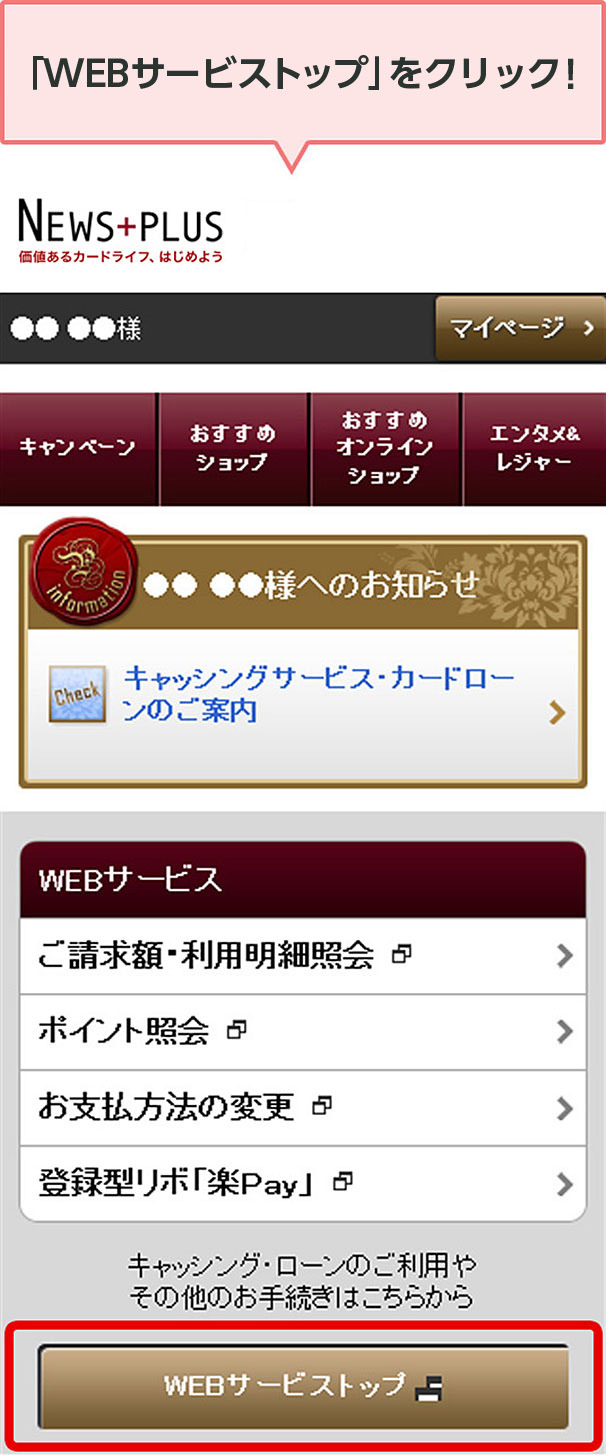Open マイページ
Image resolution: width=606 pixels, height=1455 pixels.
click(x=520, y=328)
